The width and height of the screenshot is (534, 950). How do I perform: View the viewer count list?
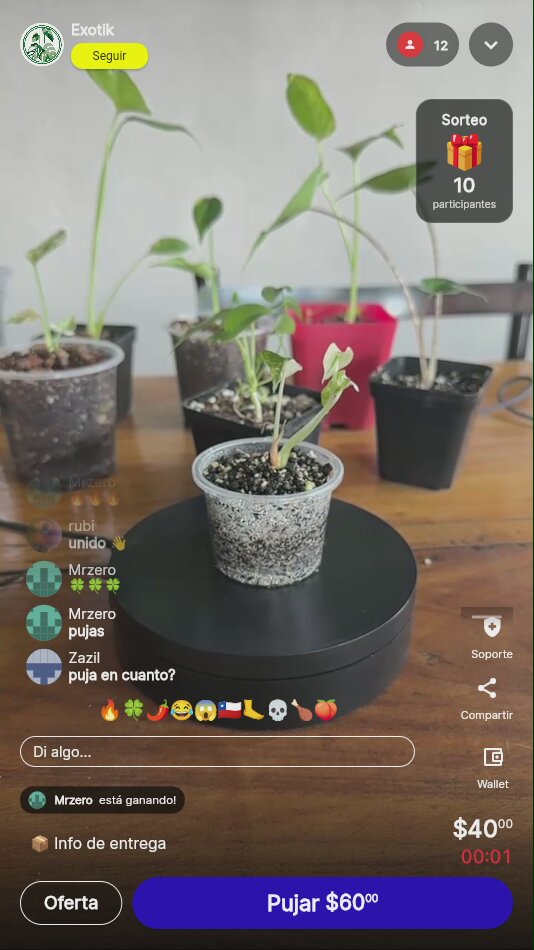pos(422,45)
